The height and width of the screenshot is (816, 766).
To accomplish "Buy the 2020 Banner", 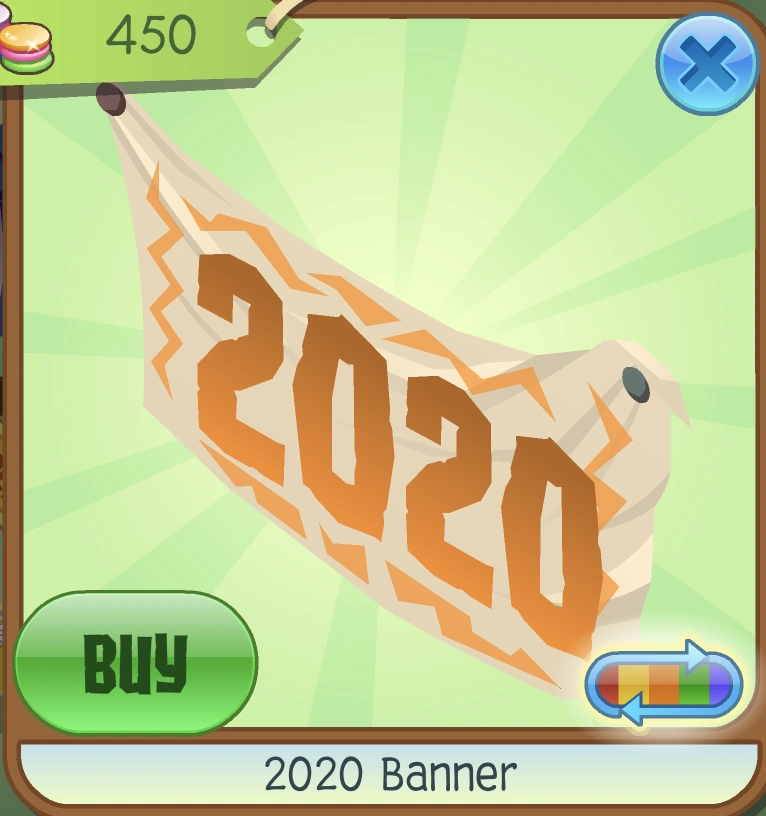I will 136,662.
